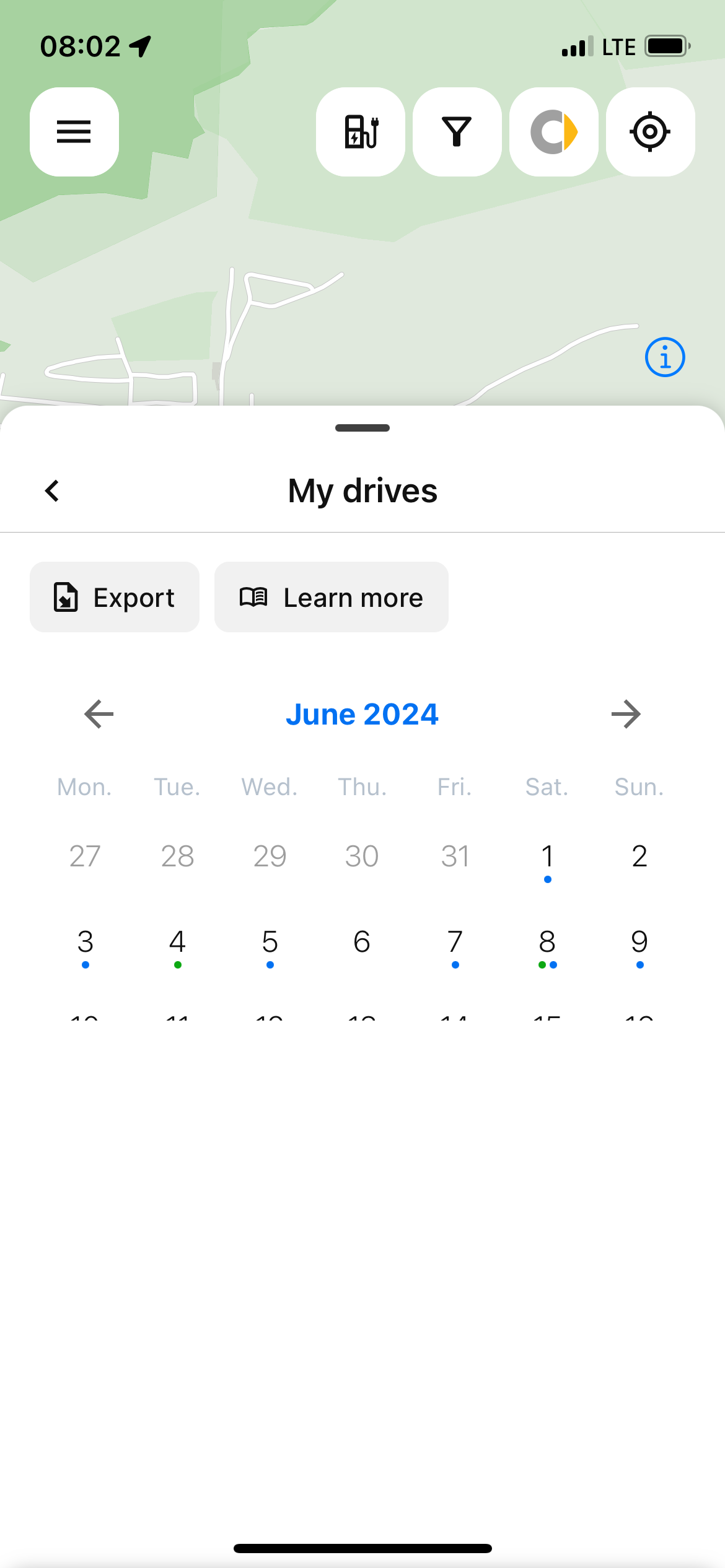The height and width of the screenshot is (1568, 725).
Task: Select June 5 in the calendar
Action: point(270,943)
